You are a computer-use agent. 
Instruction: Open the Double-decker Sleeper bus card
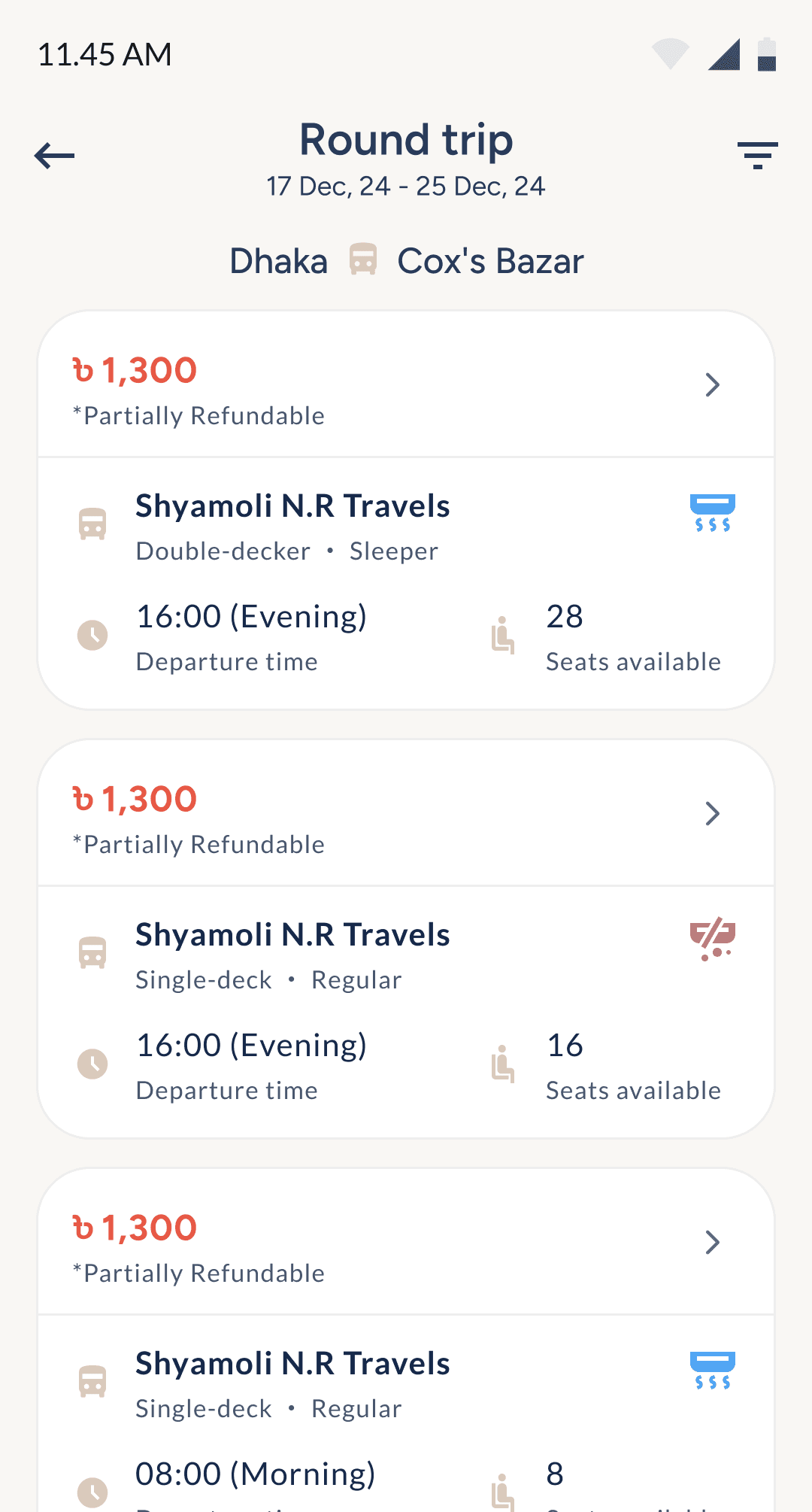(x=406, y=527)
